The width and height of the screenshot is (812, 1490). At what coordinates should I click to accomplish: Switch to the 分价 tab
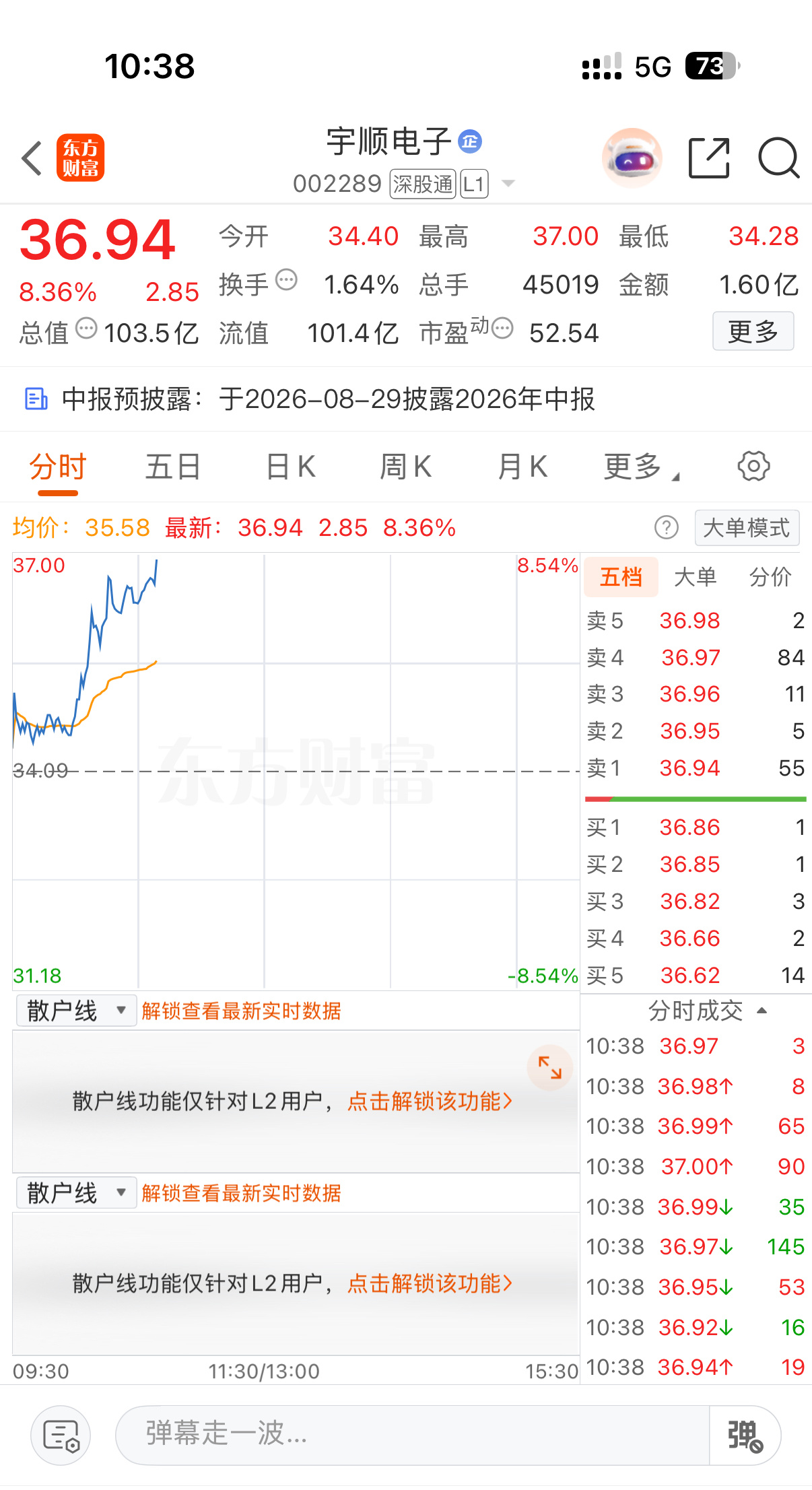pyautogui.click(x=770, y=577)
